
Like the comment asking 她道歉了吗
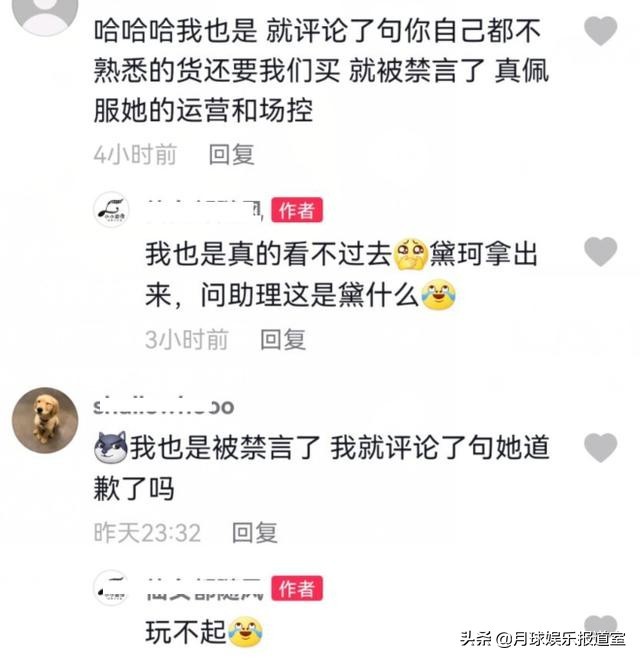[600, 448]
